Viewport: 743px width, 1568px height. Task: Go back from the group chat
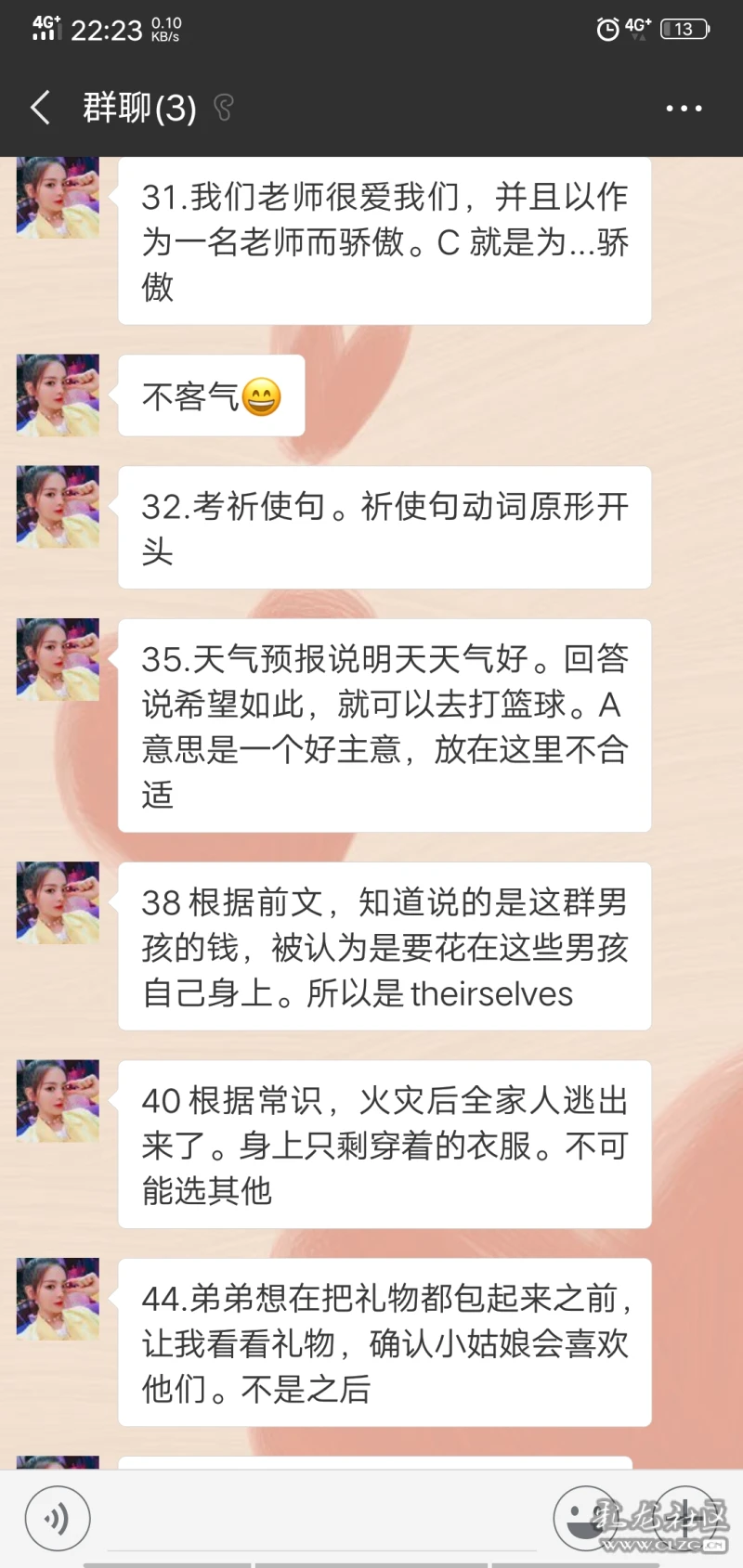click(40, 109)
